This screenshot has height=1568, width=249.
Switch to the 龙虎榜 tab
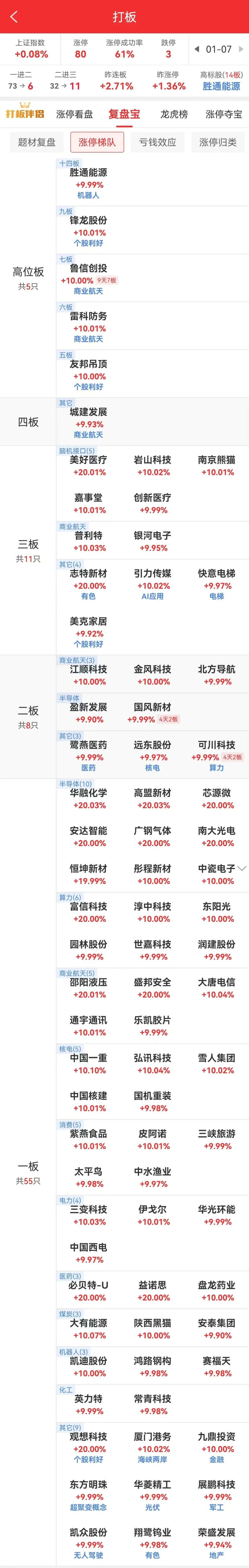click(174, 114)
